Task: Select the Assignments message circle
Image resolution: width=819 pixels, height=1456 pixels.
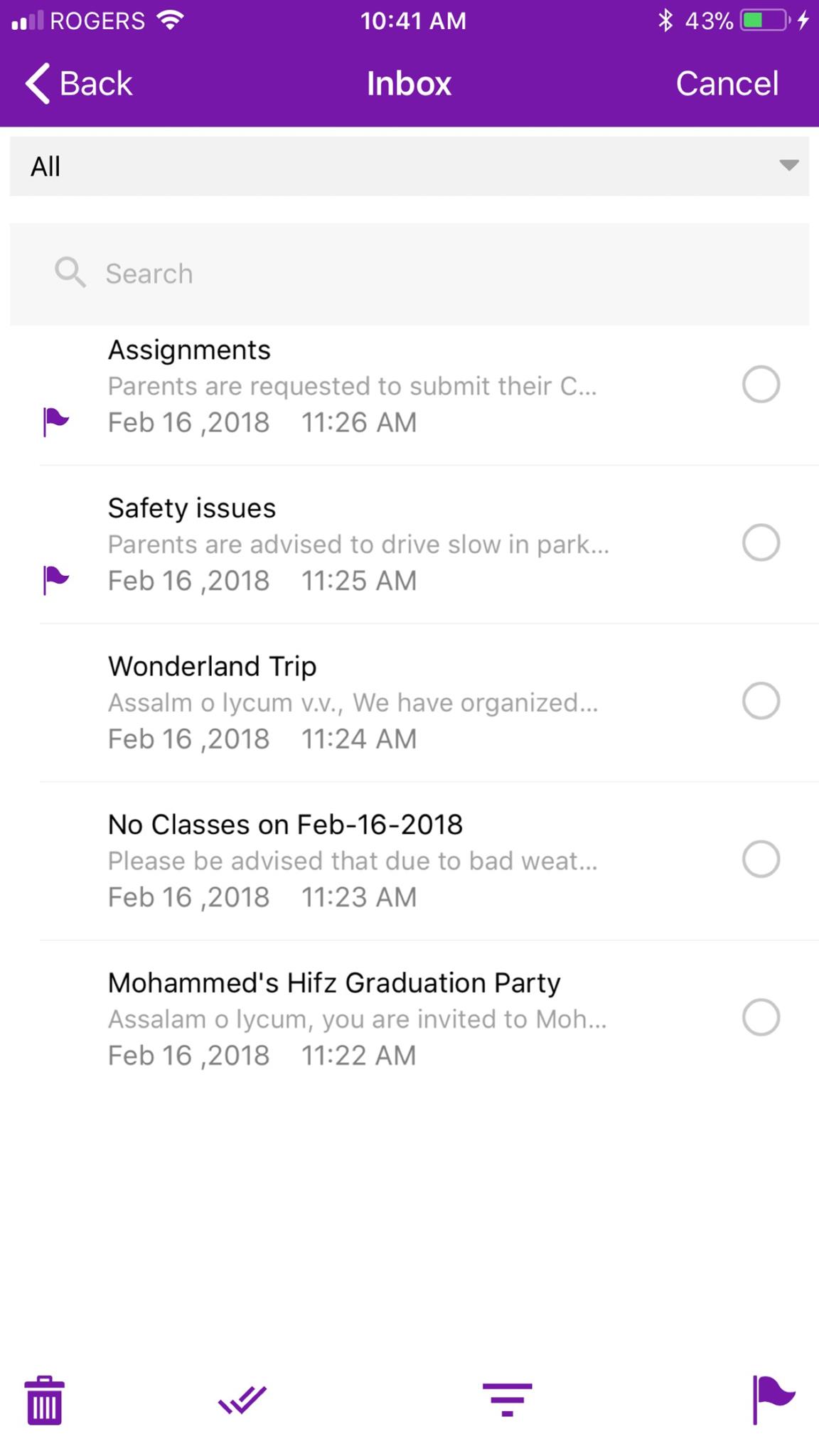Action: tap(761, 385)
